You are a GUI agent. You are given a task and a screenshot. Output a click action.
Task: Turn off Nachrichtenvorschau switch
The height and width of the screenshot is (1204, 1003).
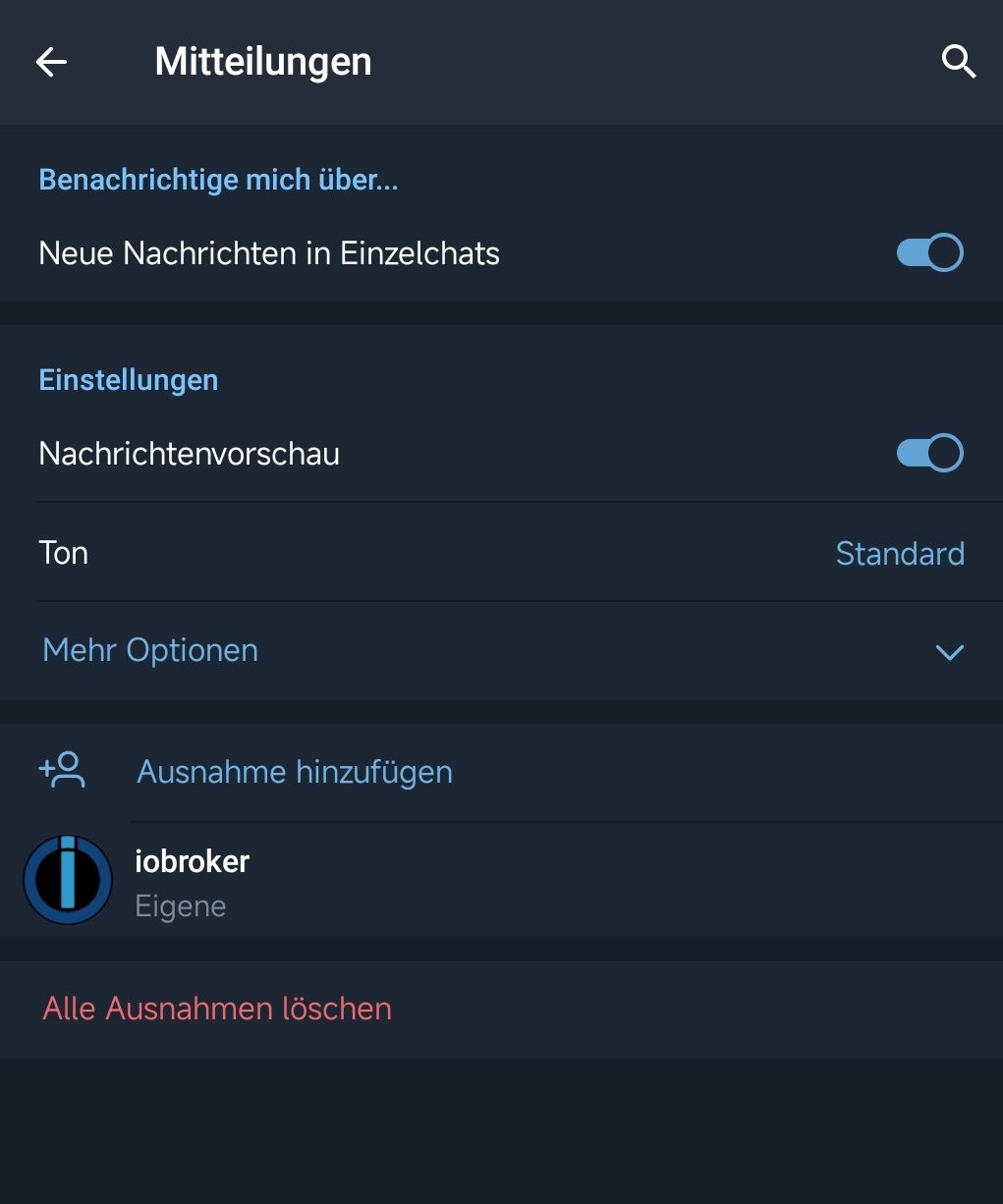(929, 454)
